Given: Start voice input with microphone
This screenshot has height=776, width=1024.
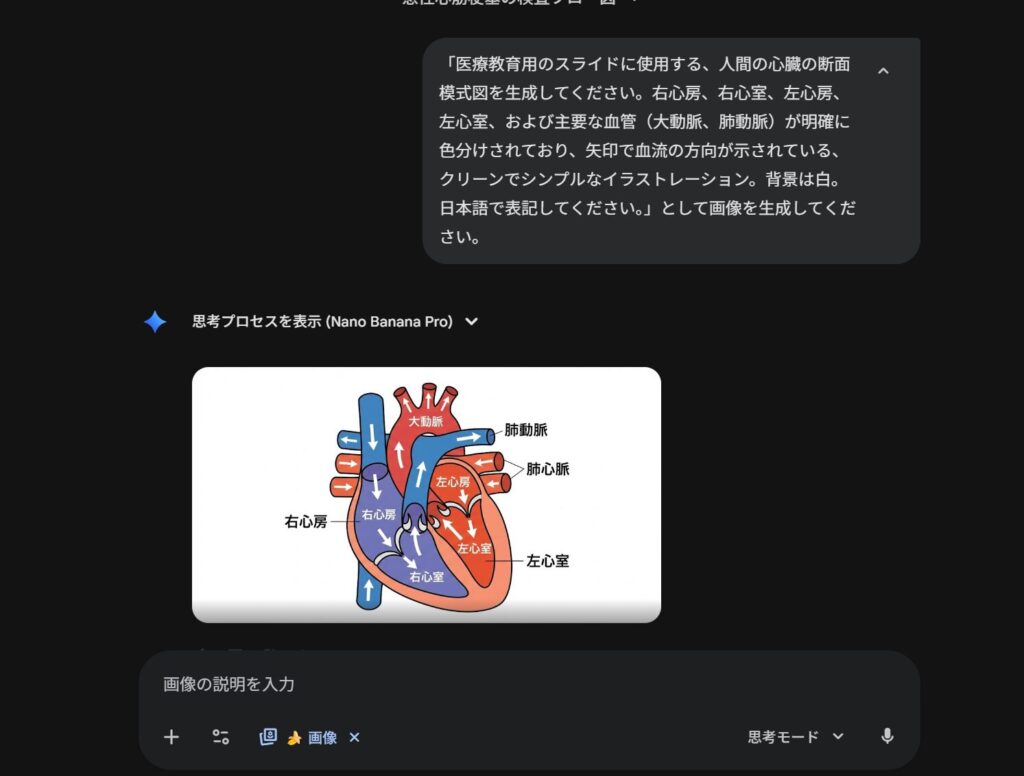Looking at the screenshot, I should point(887,737).
